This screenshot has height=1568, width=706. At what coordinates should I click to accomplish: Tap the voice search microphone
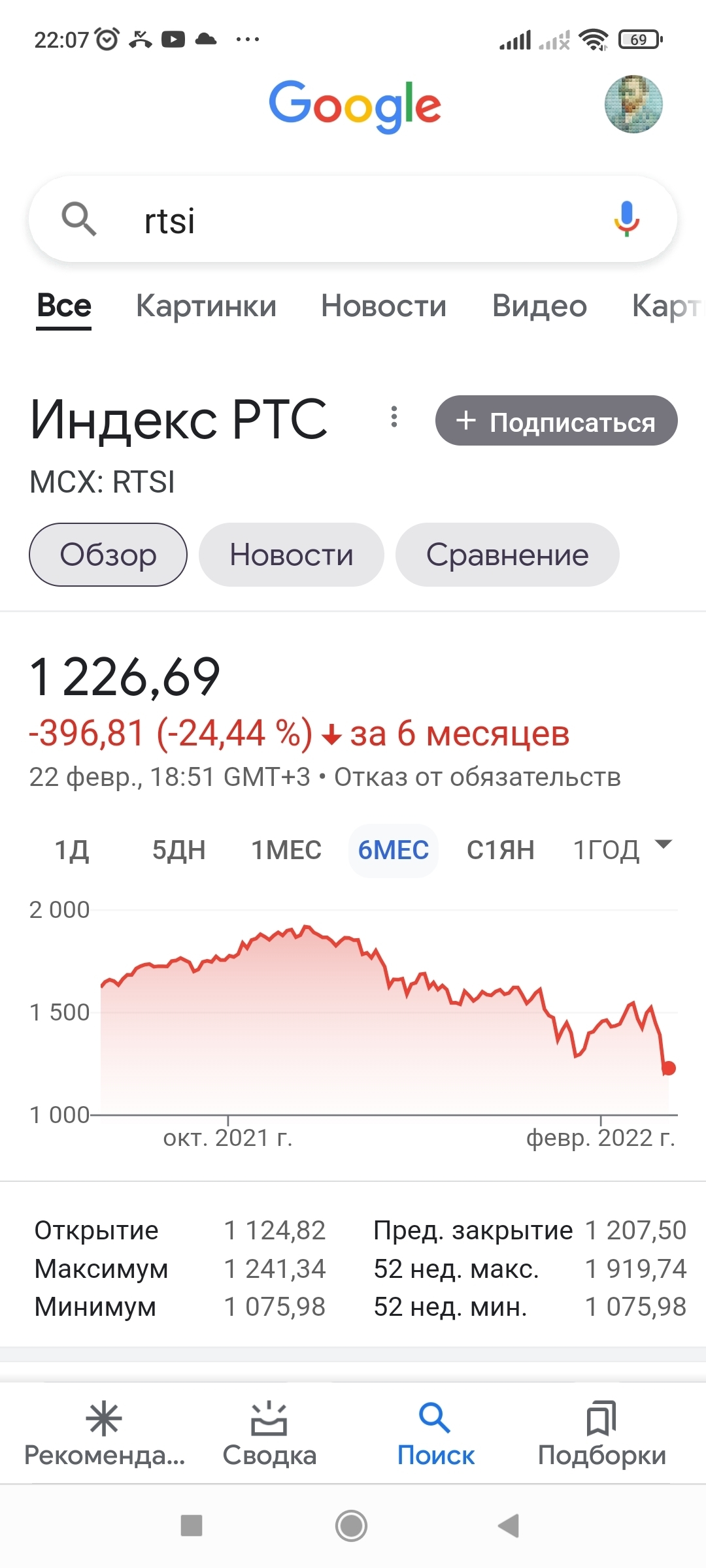tap(626, 219)
